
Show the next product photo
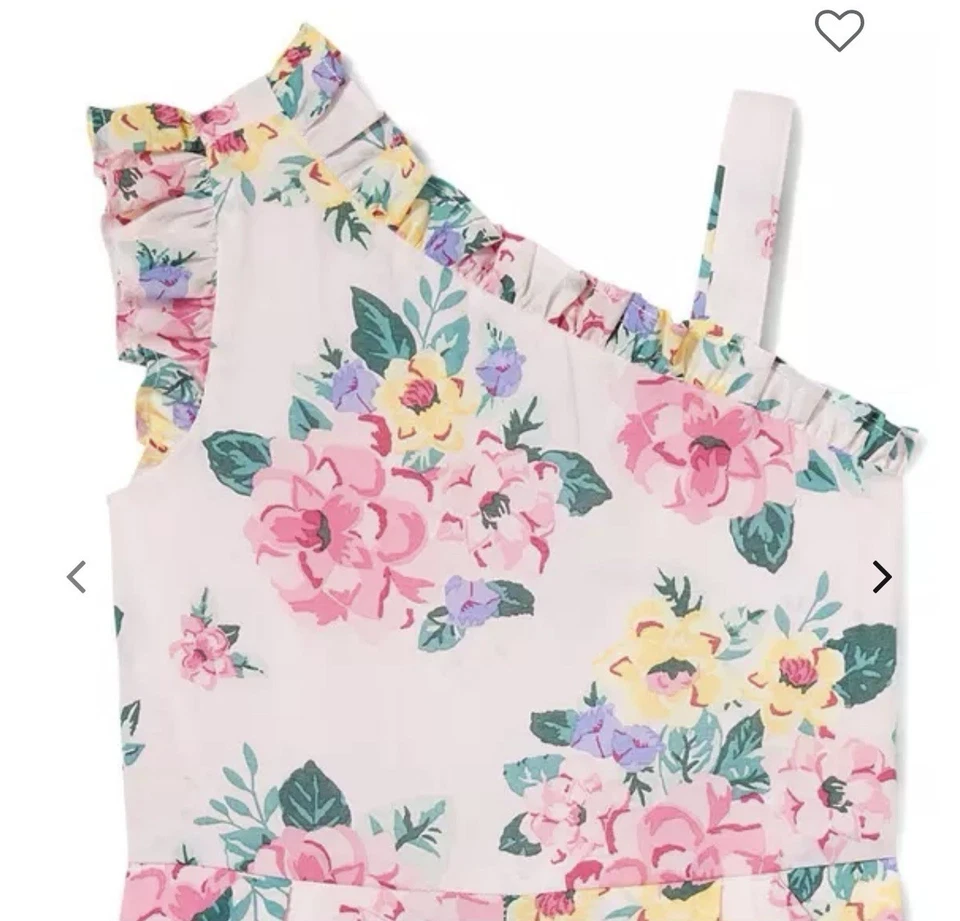(x=881, y=577)
